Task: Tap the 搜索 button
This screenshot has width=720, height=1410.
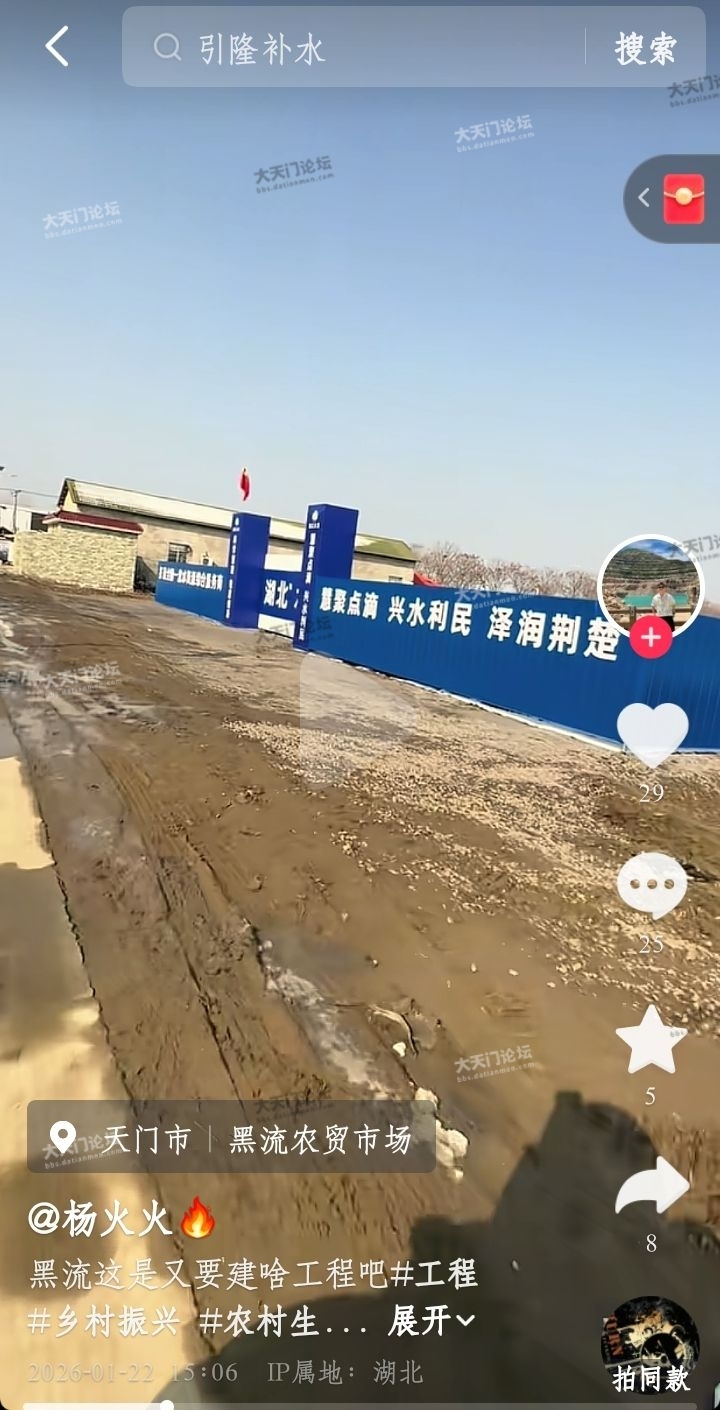Action: pos(645,48)
